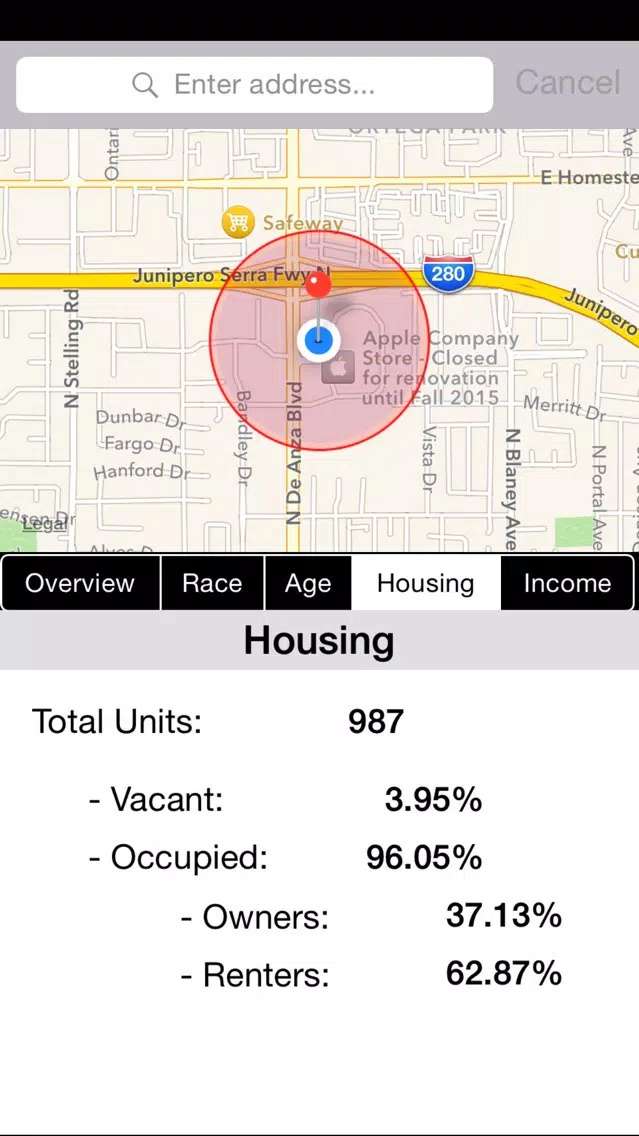Screen dimensions: 639x1136
Task: Tap the red map pin
Action: point(317,285)
